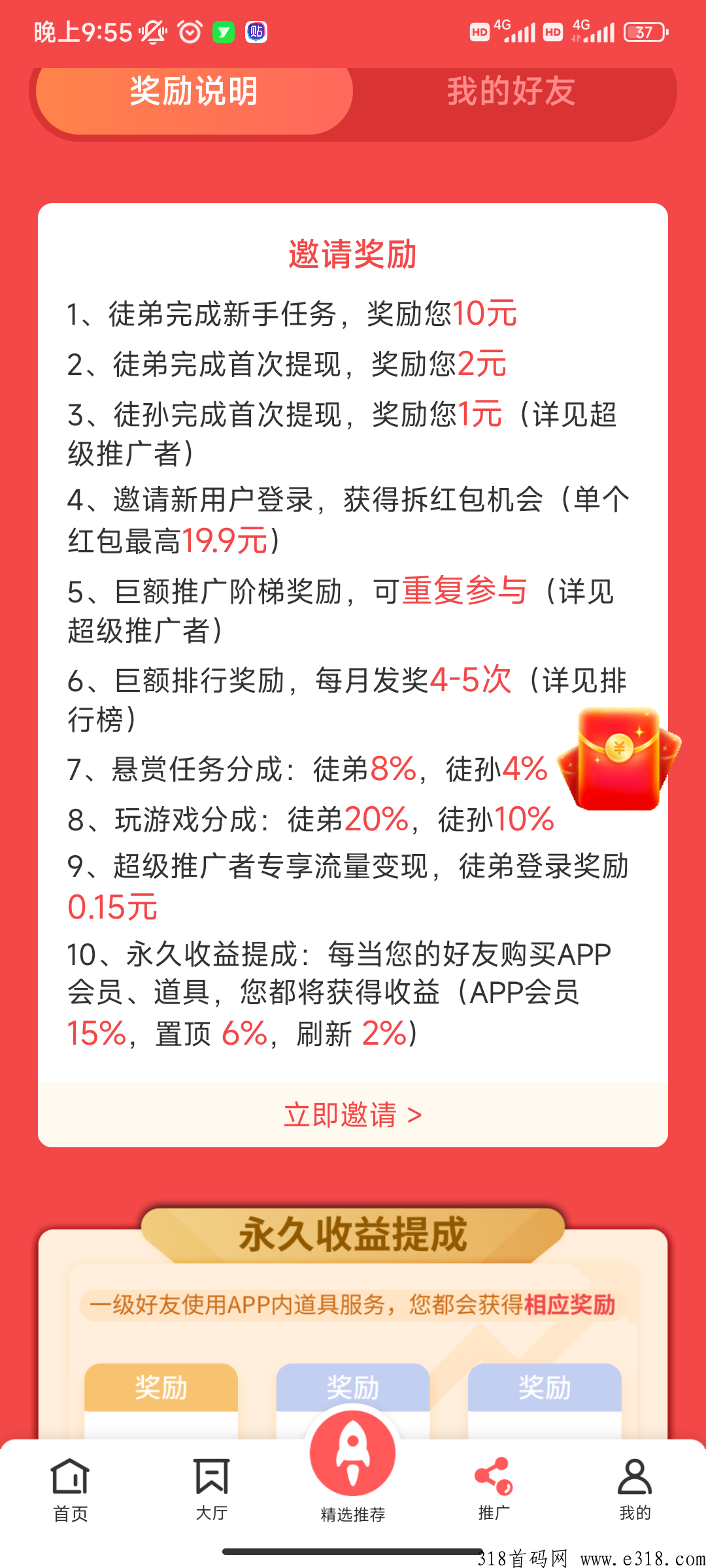Screen dimensions: 706x1568
Task: Tap the 立即邀请 link
Action: pos(353,1115)
